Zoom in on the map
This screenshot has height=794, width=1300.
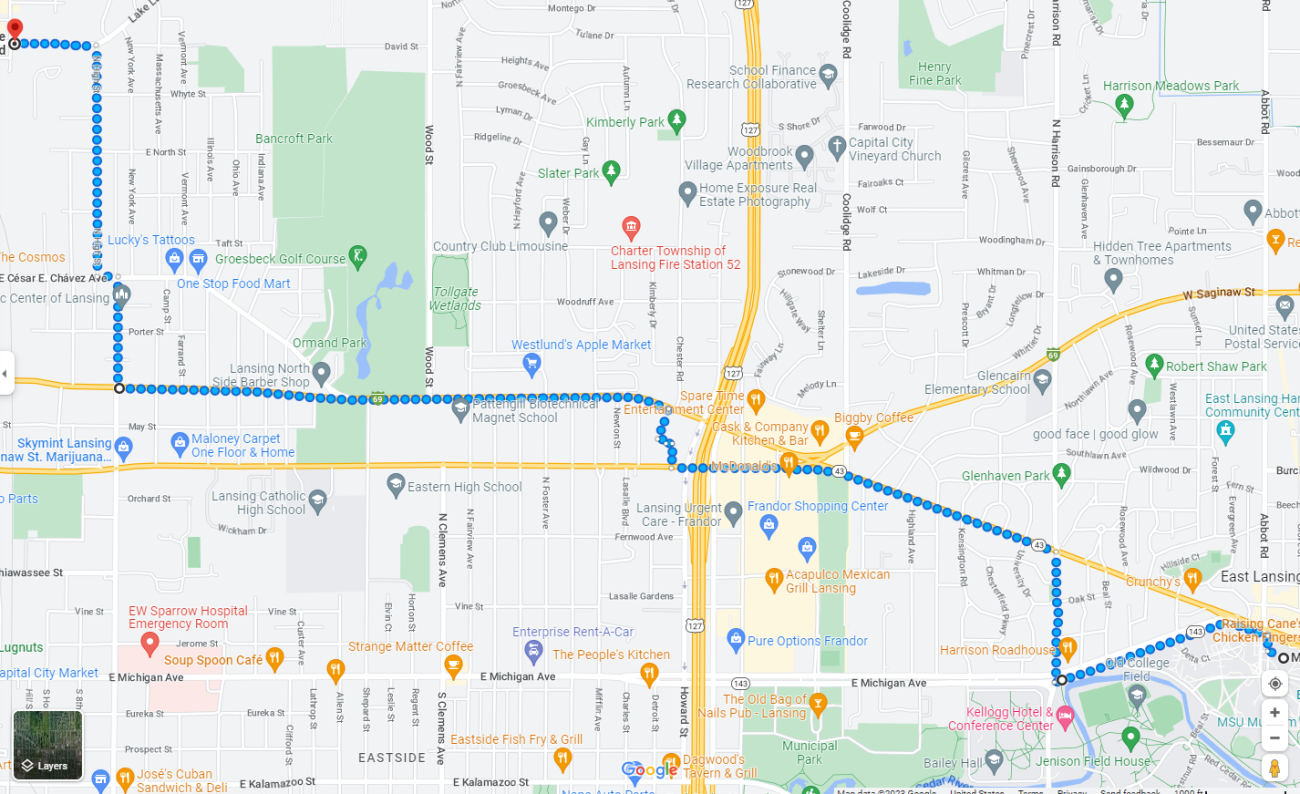coord(1274,713)
